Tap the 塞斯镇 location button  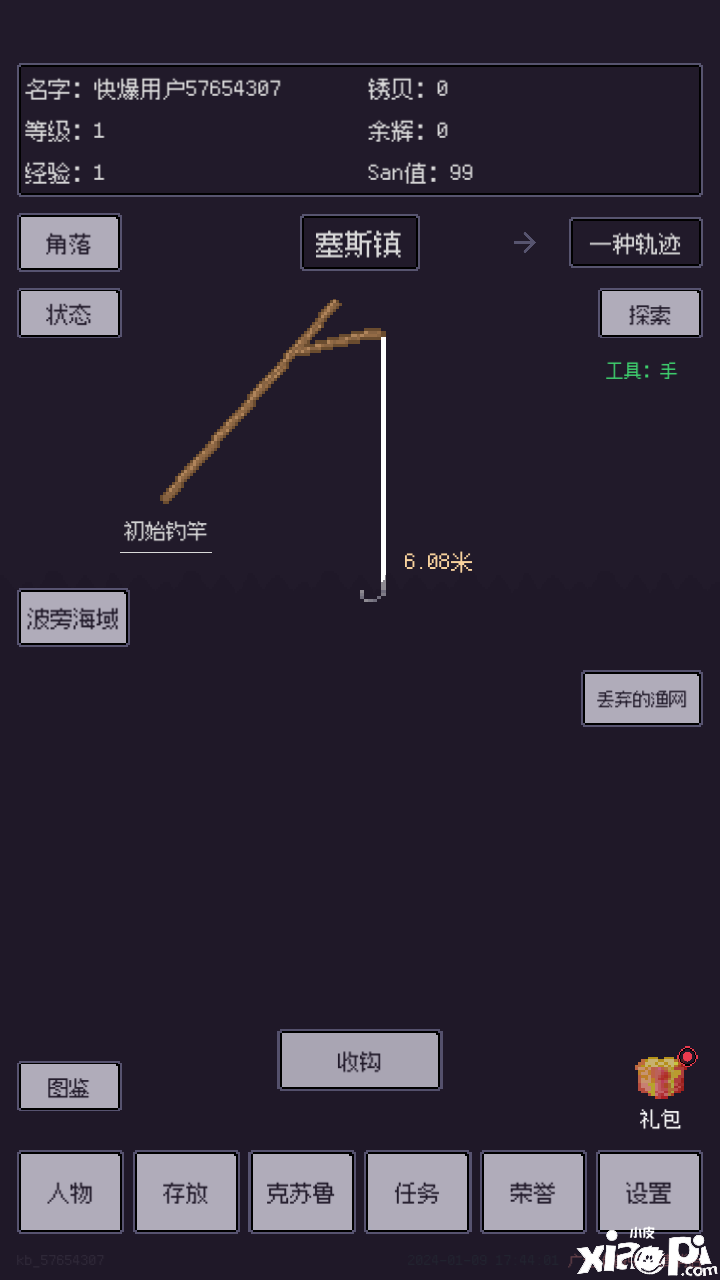(x=359, y=243)
